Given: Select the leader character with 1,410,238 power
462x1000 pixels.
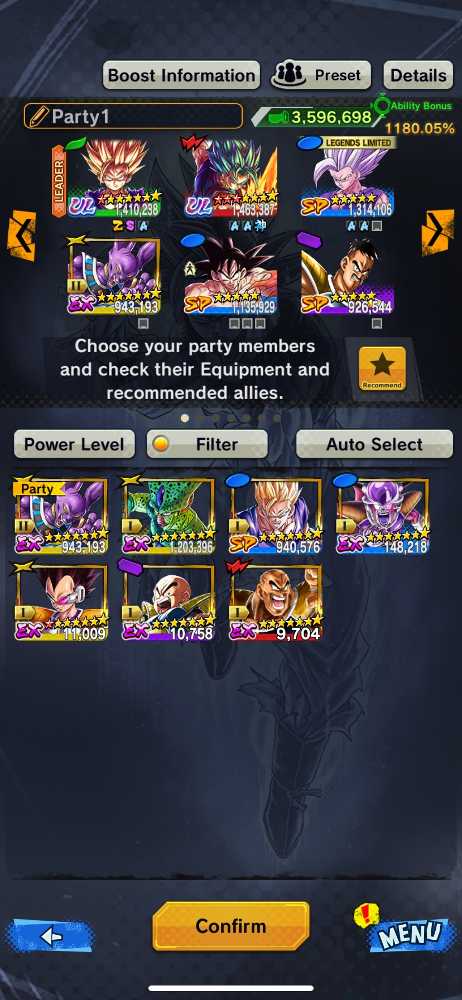Looking at the screenshot, I should point(113,178).
